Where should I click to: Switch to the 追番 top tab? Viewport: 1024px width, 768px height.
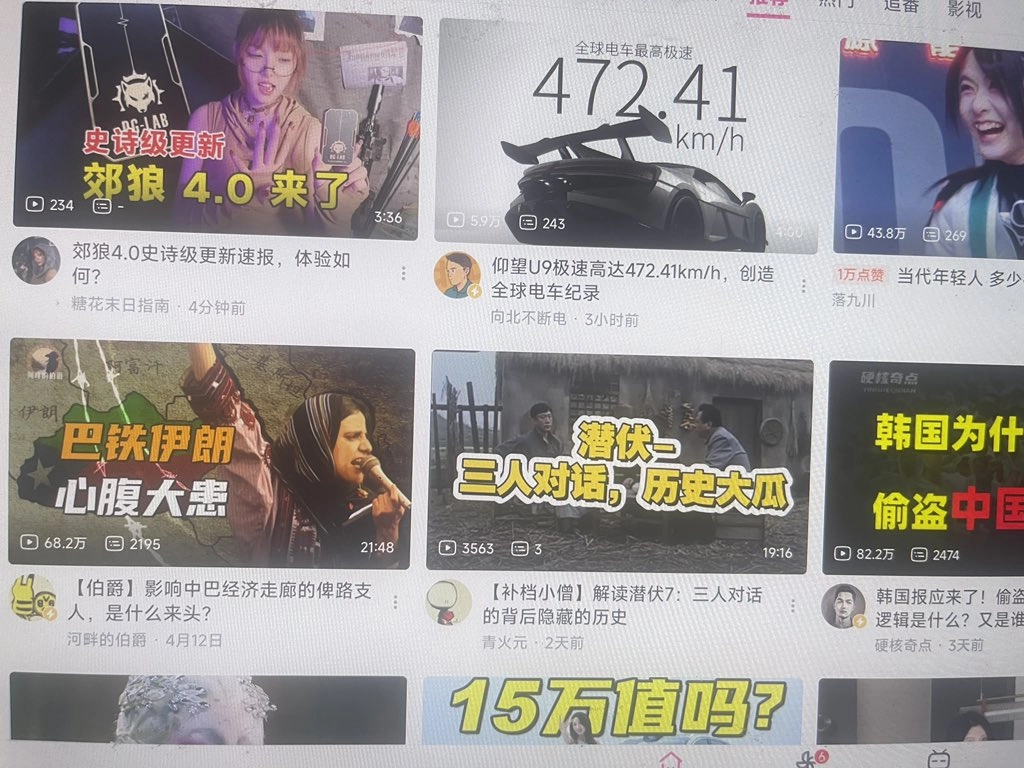click(900, 6)
